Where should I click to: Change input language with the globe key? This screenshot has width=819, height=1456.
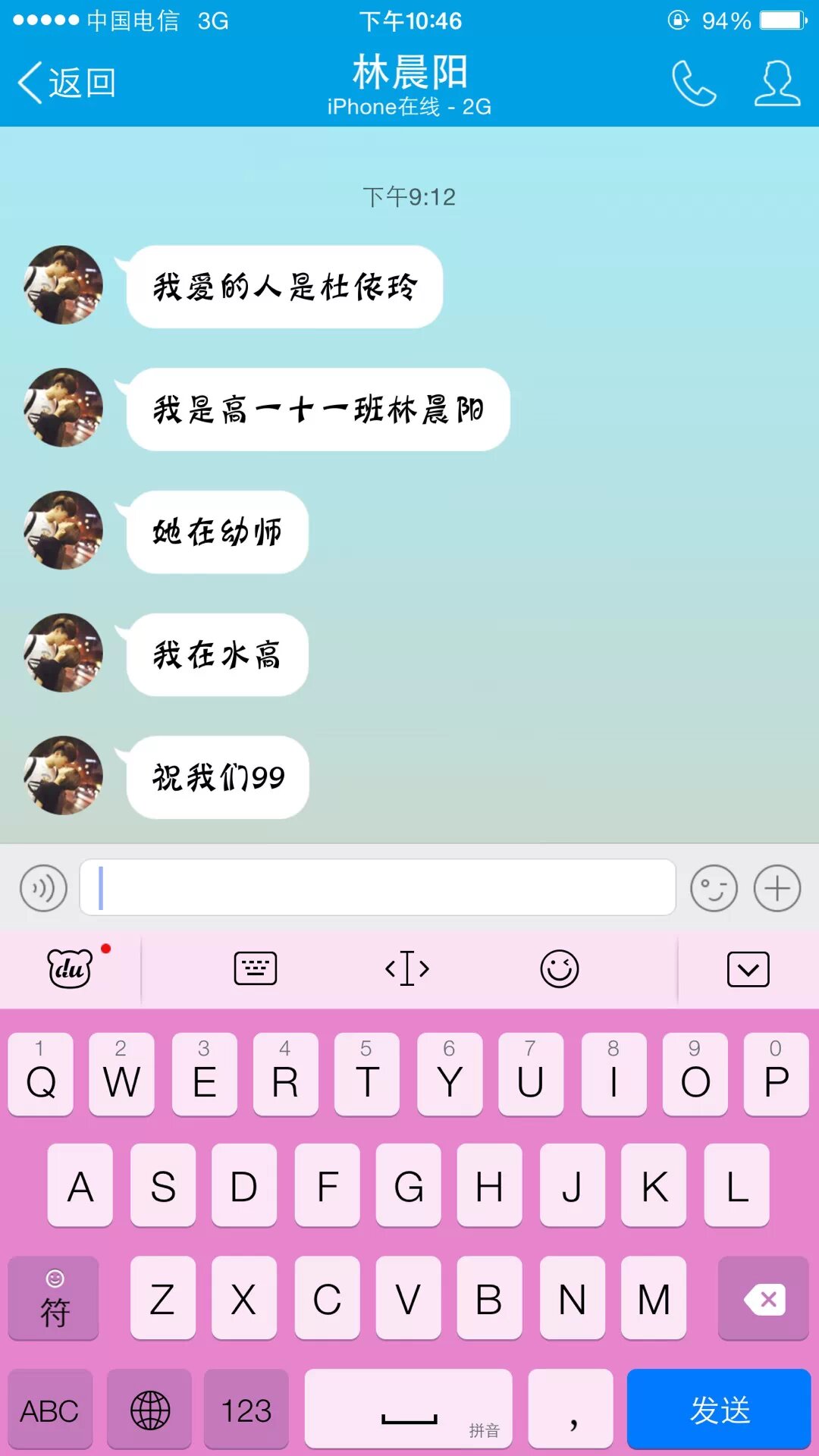coord(149,1410)
